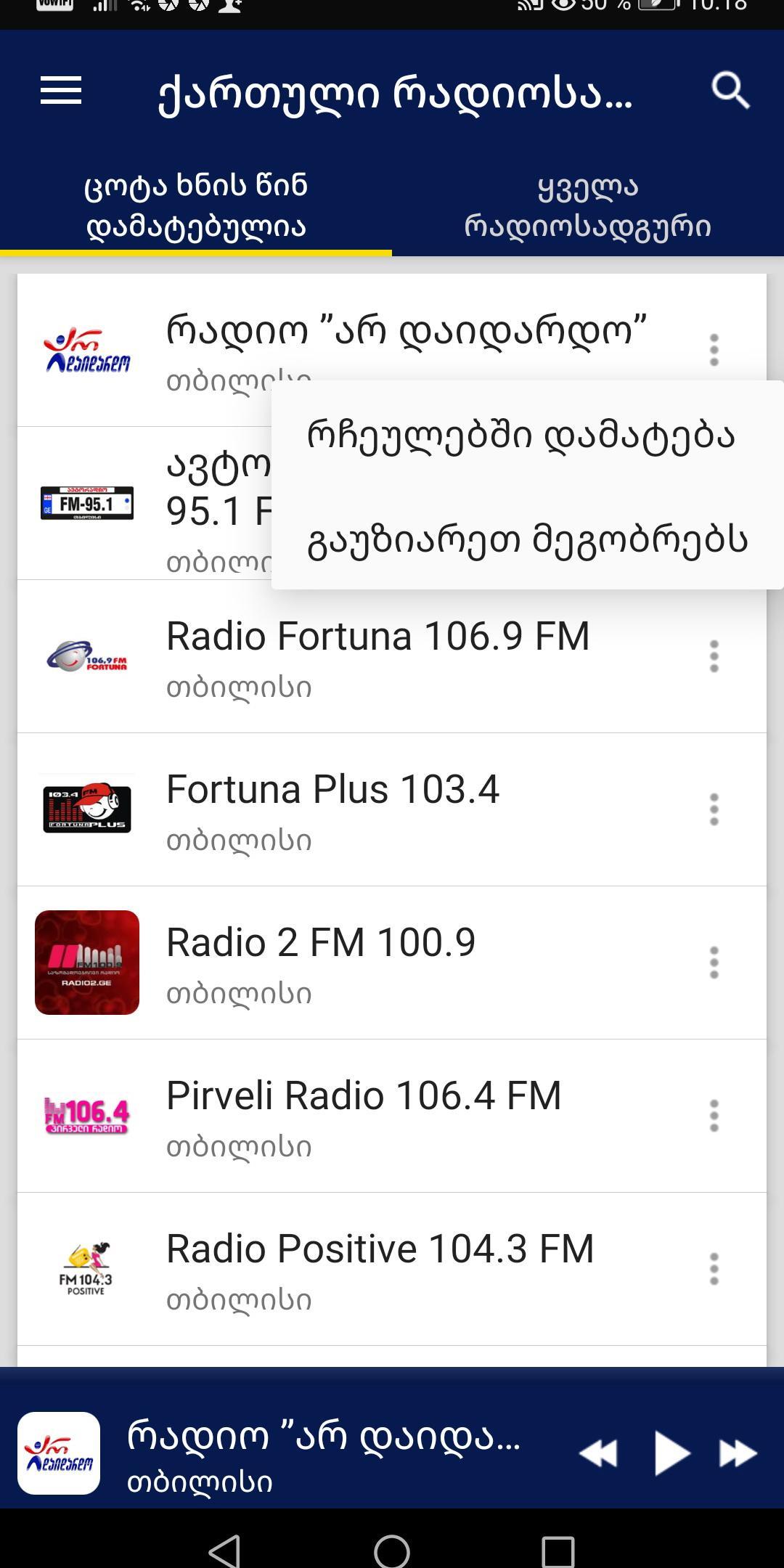Open the hamburger drawer menu

[x=61, y=91]
